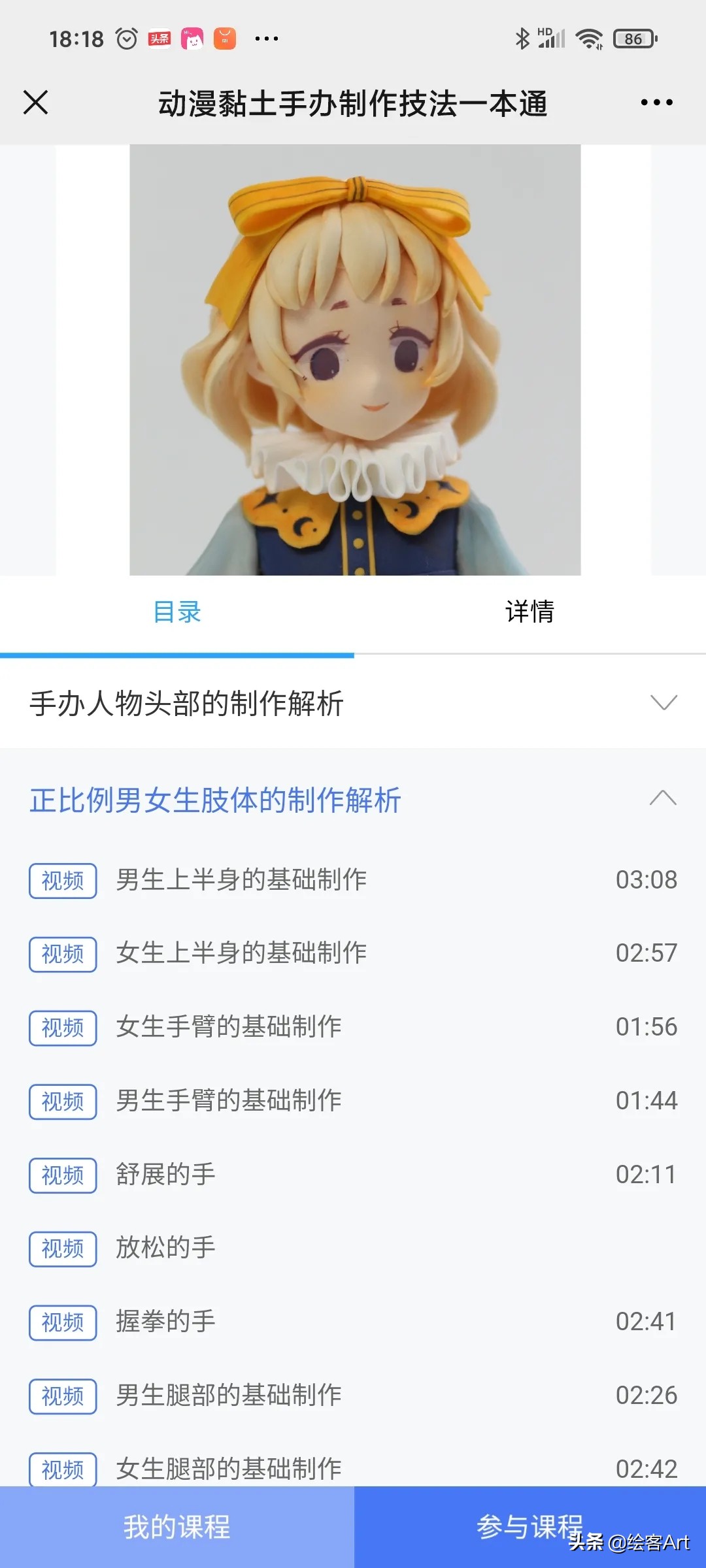Switch to the 详情 tab
The width and height of the screenshot is (706, 1568).
tap(529, 613)
